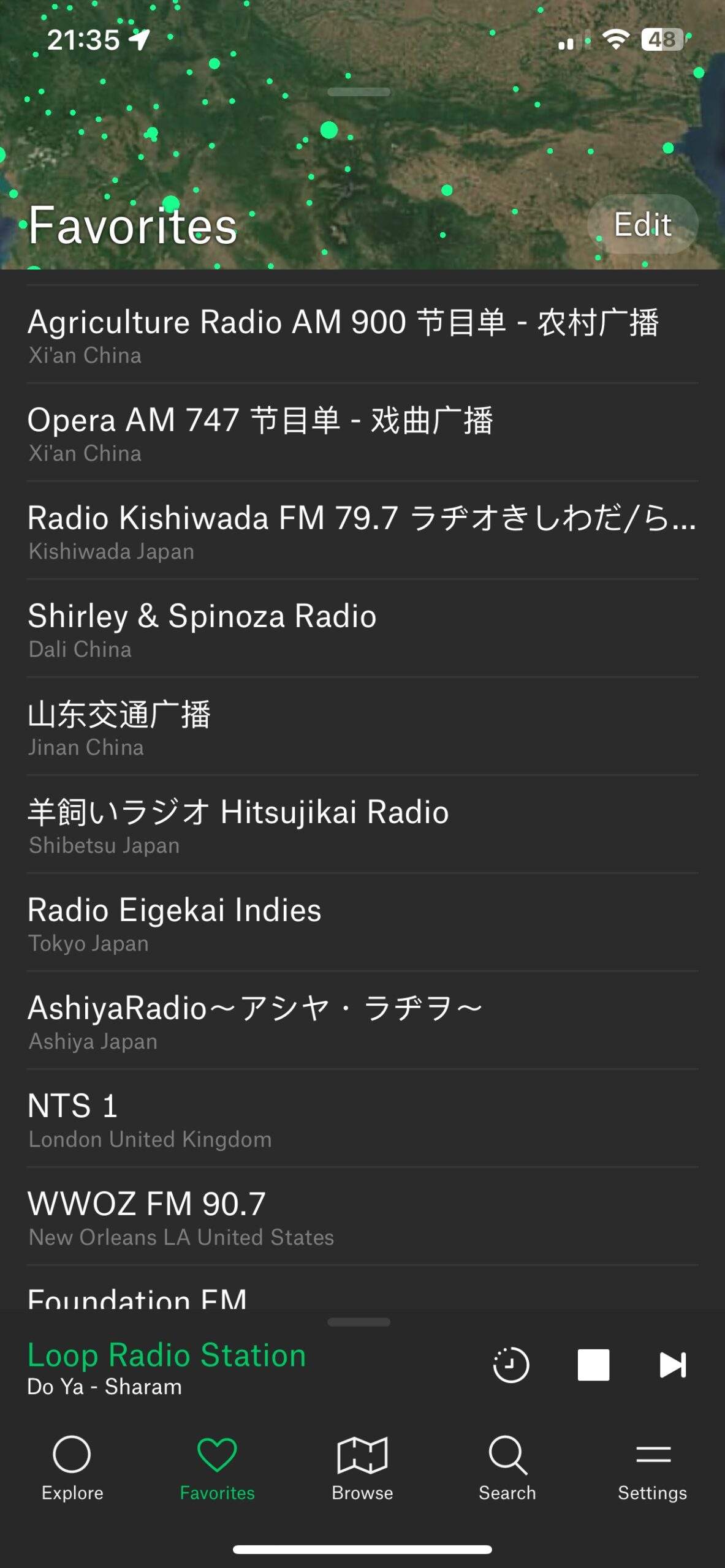Tap the Edit button for favorites

coord(642,224)
